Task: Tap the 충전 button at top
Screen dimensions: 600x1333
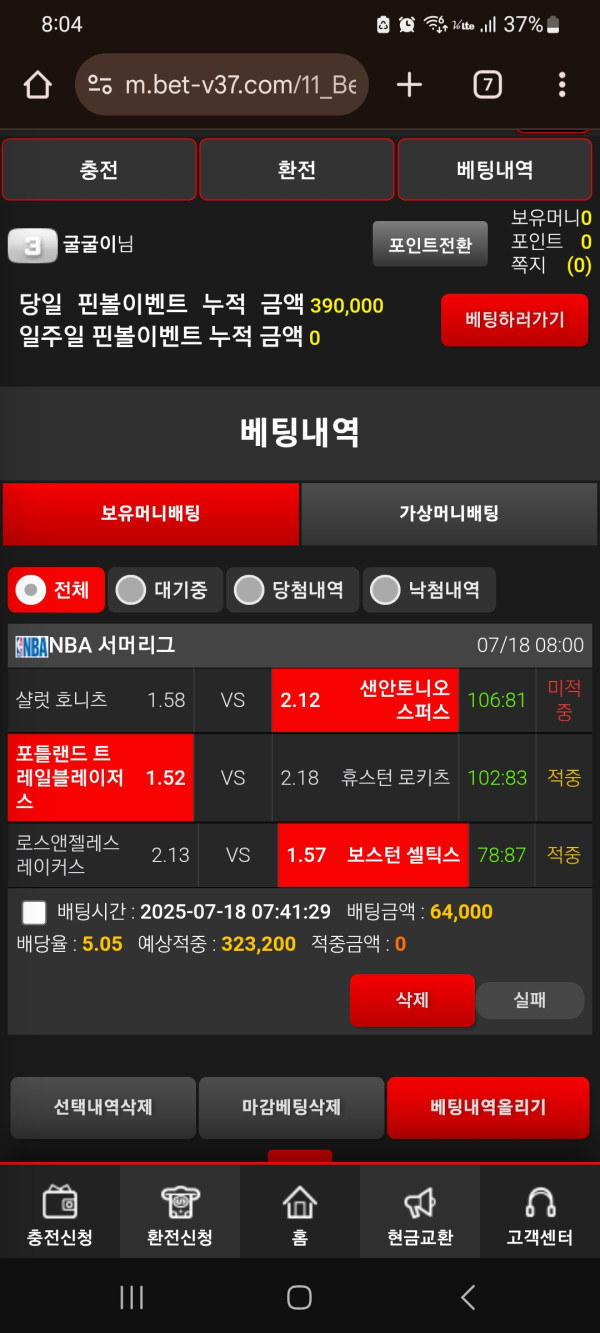Action: pos(99,170)
